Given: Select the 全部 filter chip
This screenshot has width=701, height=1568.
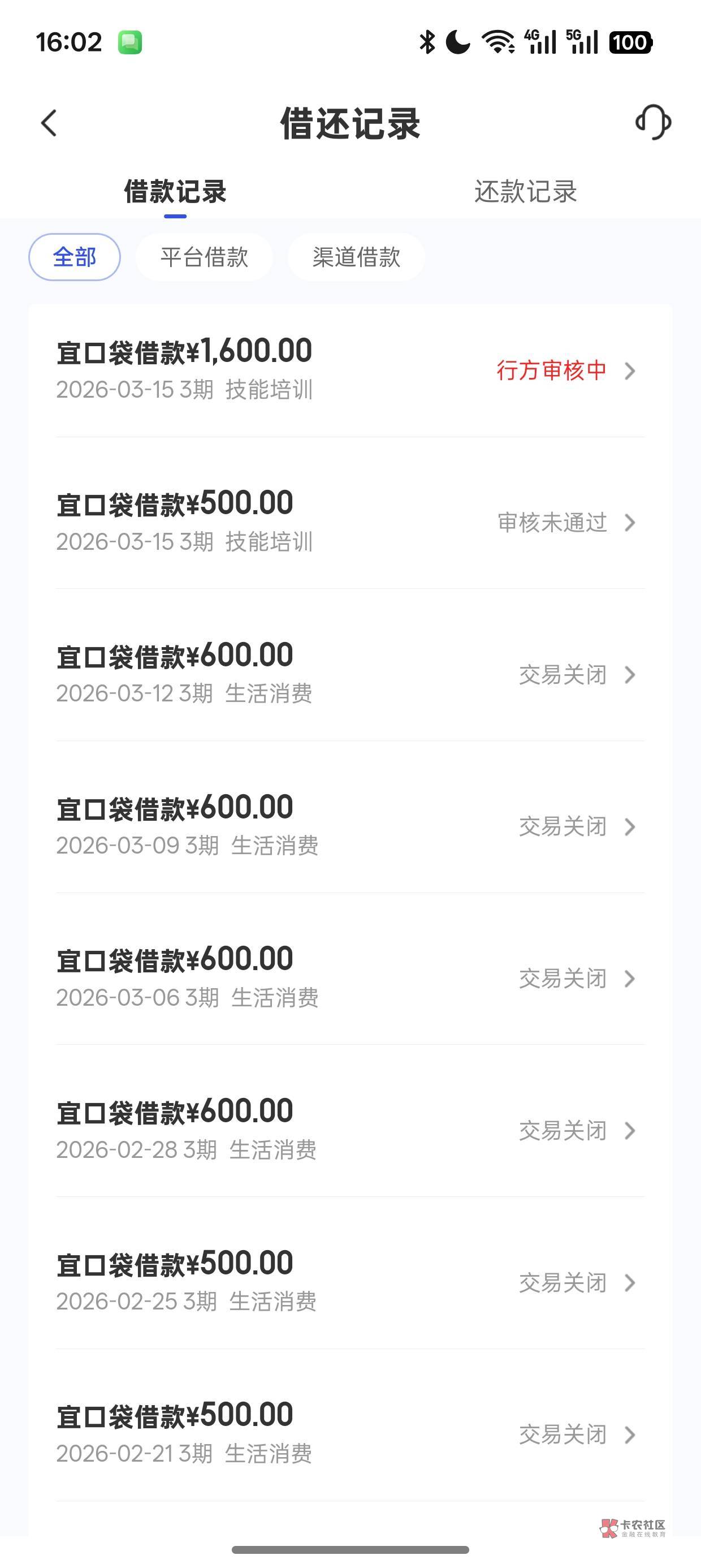Looking at the screenshot, I should pos(74,257).
